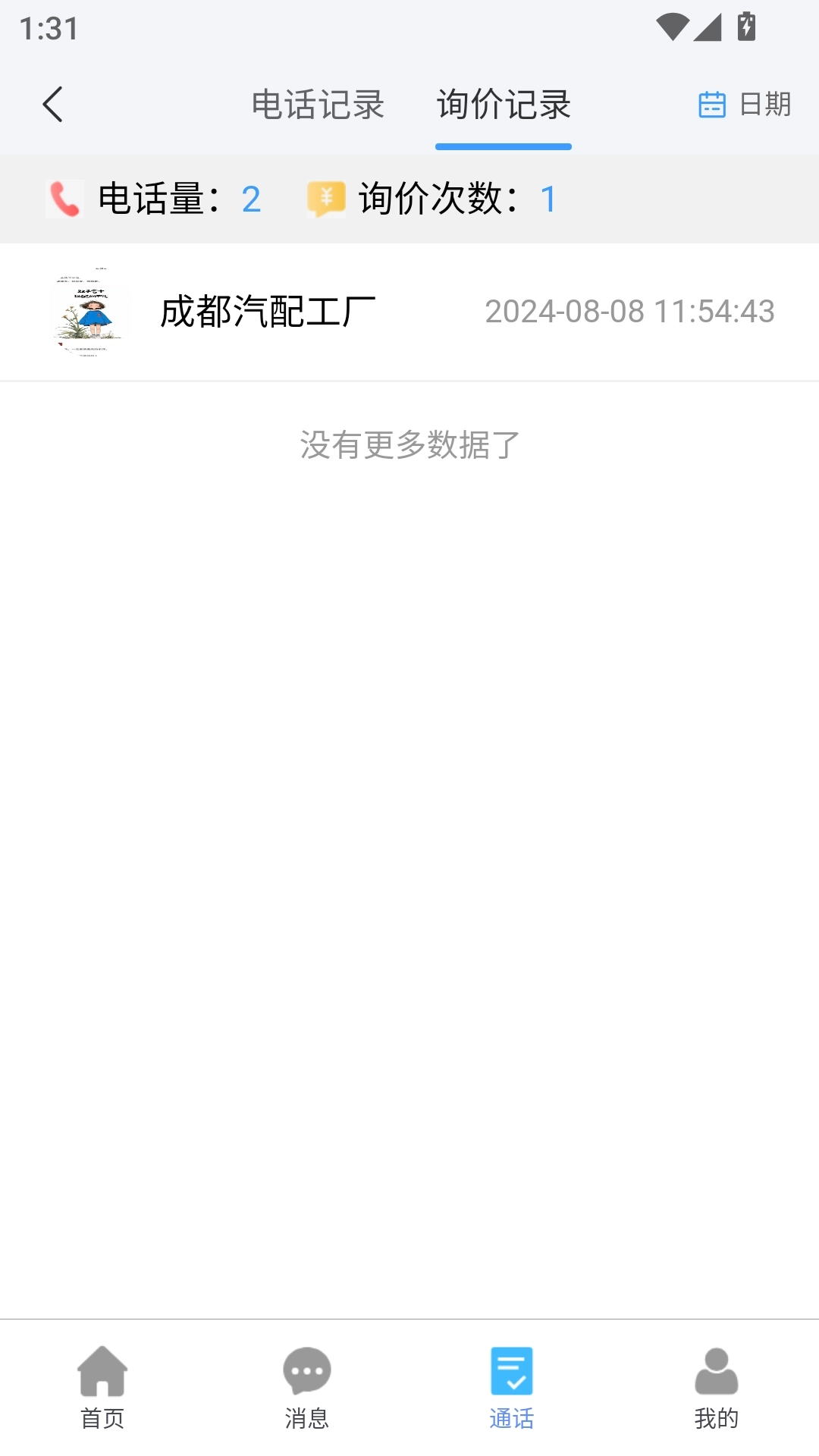Screen dimensions: 819x1456
Task: Click the phone count number 2
Action: pyautogui.click(x=250, y=199)
